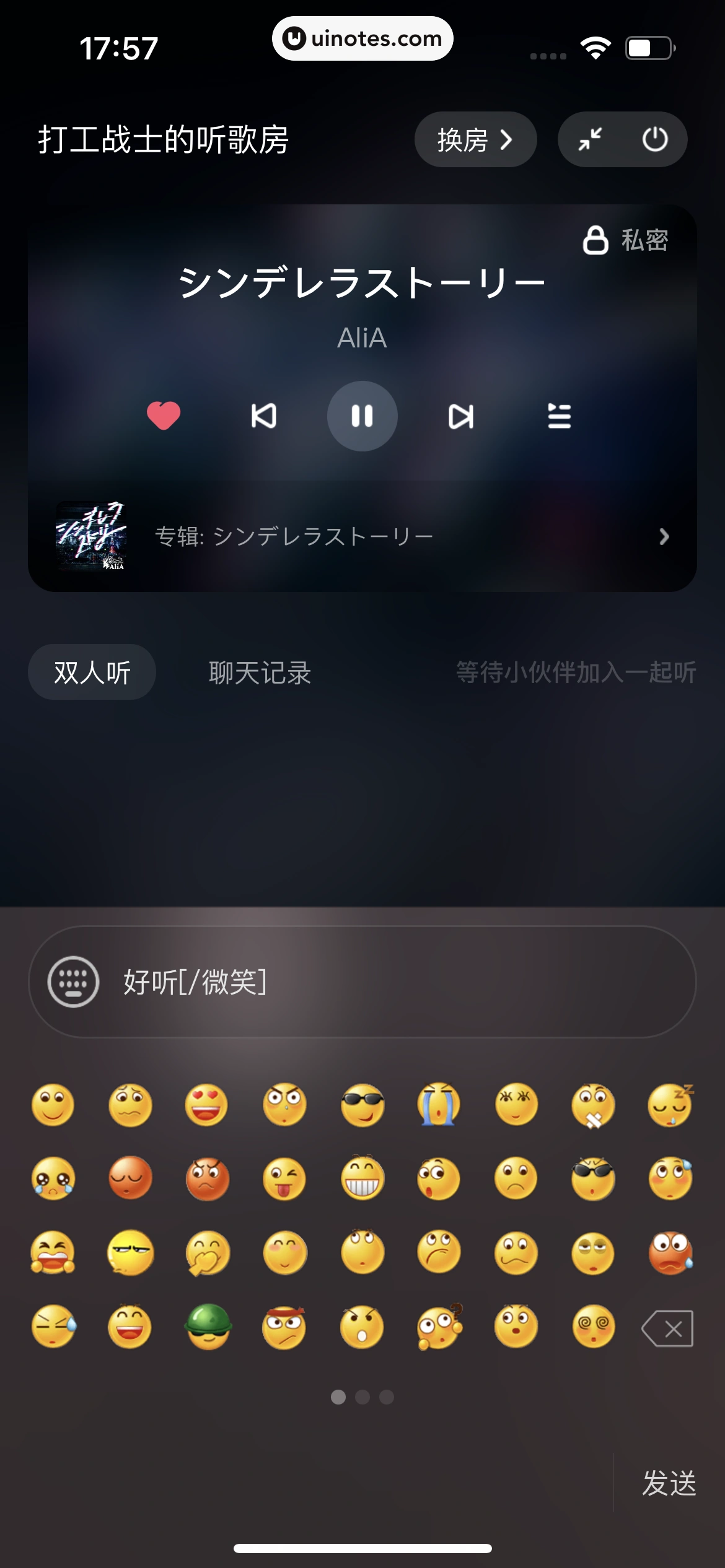Switch to the 聊天记录 tab
This screenshot has width=725, height=1568.
[260, 673]
